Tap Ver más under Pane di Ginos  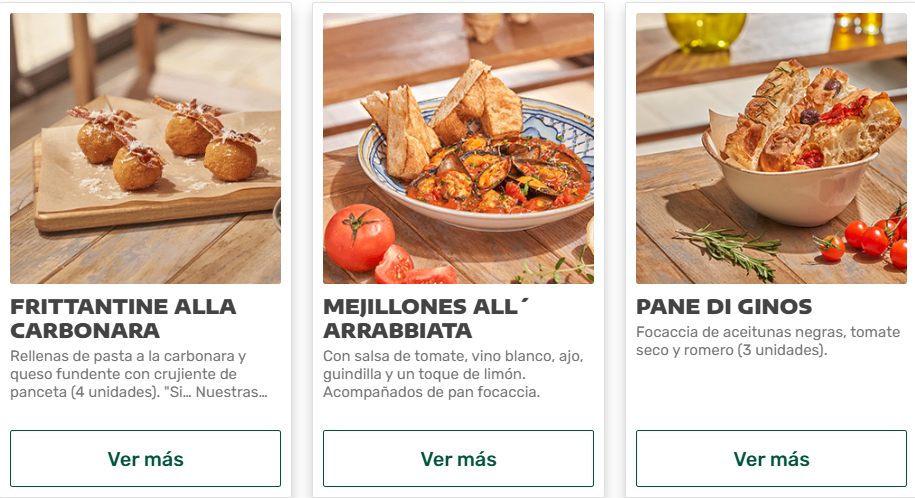pos(771,459)
